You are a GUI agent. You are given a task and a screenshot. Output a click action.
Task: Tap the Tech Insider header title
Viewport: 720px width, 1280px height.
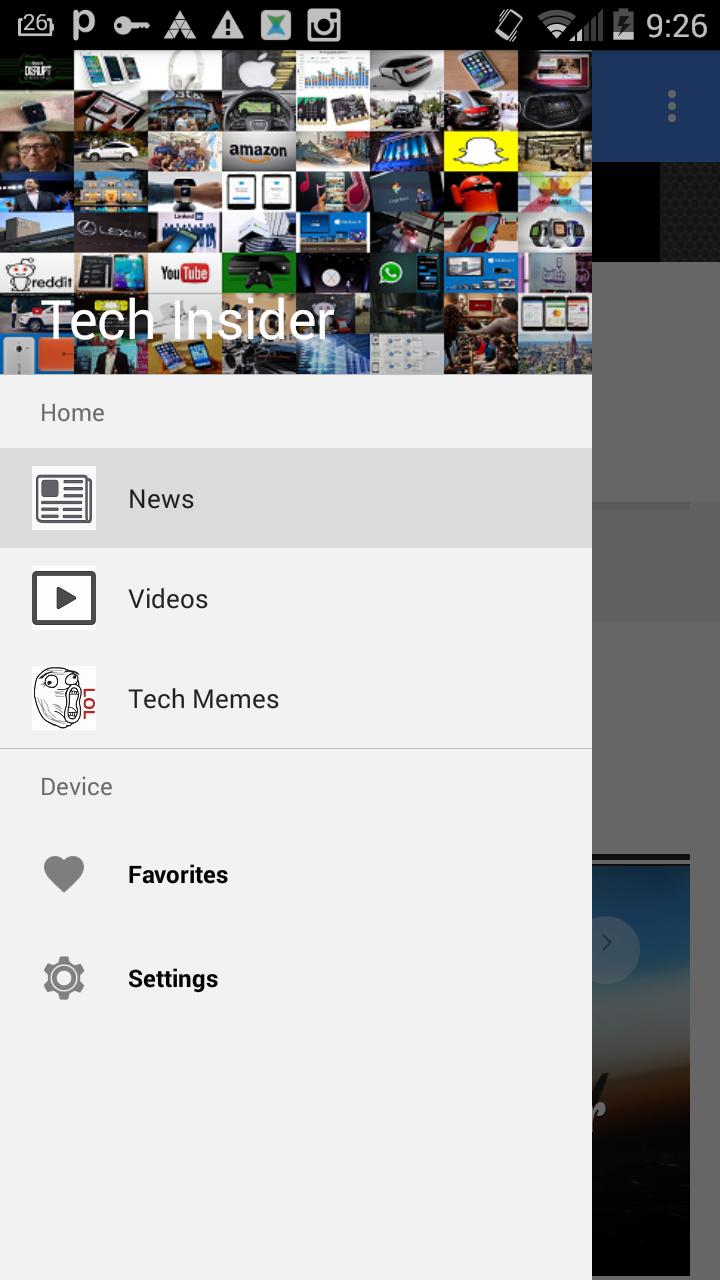186,320
